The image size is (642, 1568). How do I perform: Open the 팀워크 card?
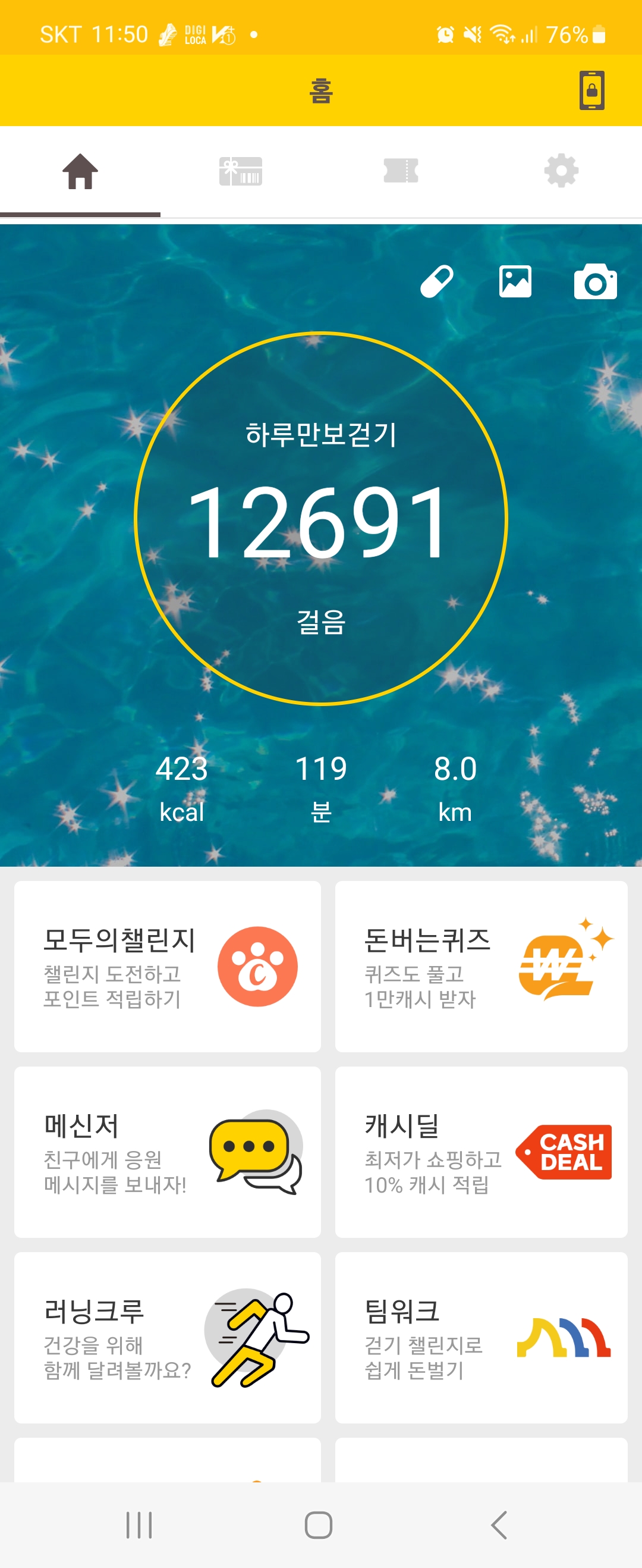(x=481, y=1337)
